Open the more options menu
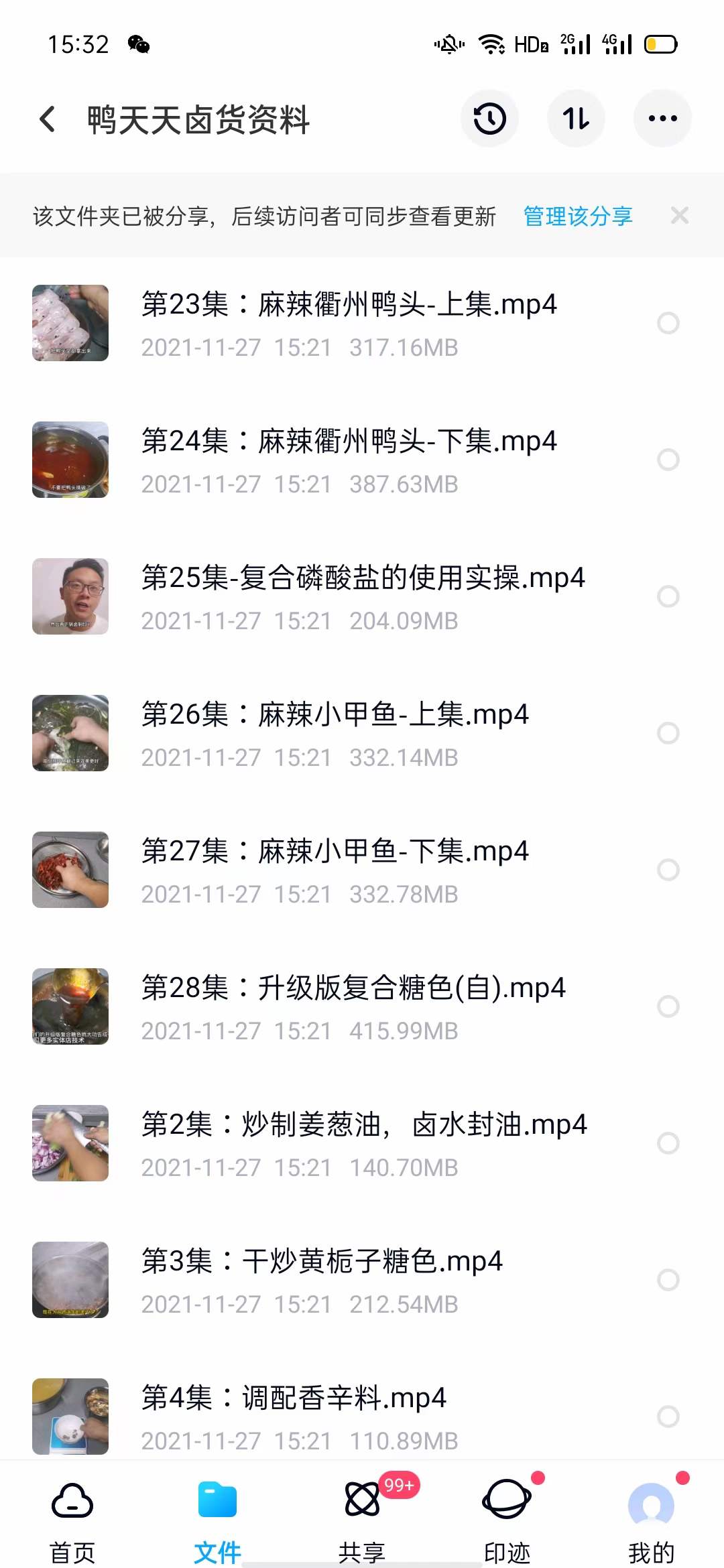The image size is (724, 1568). pos(662,117)
